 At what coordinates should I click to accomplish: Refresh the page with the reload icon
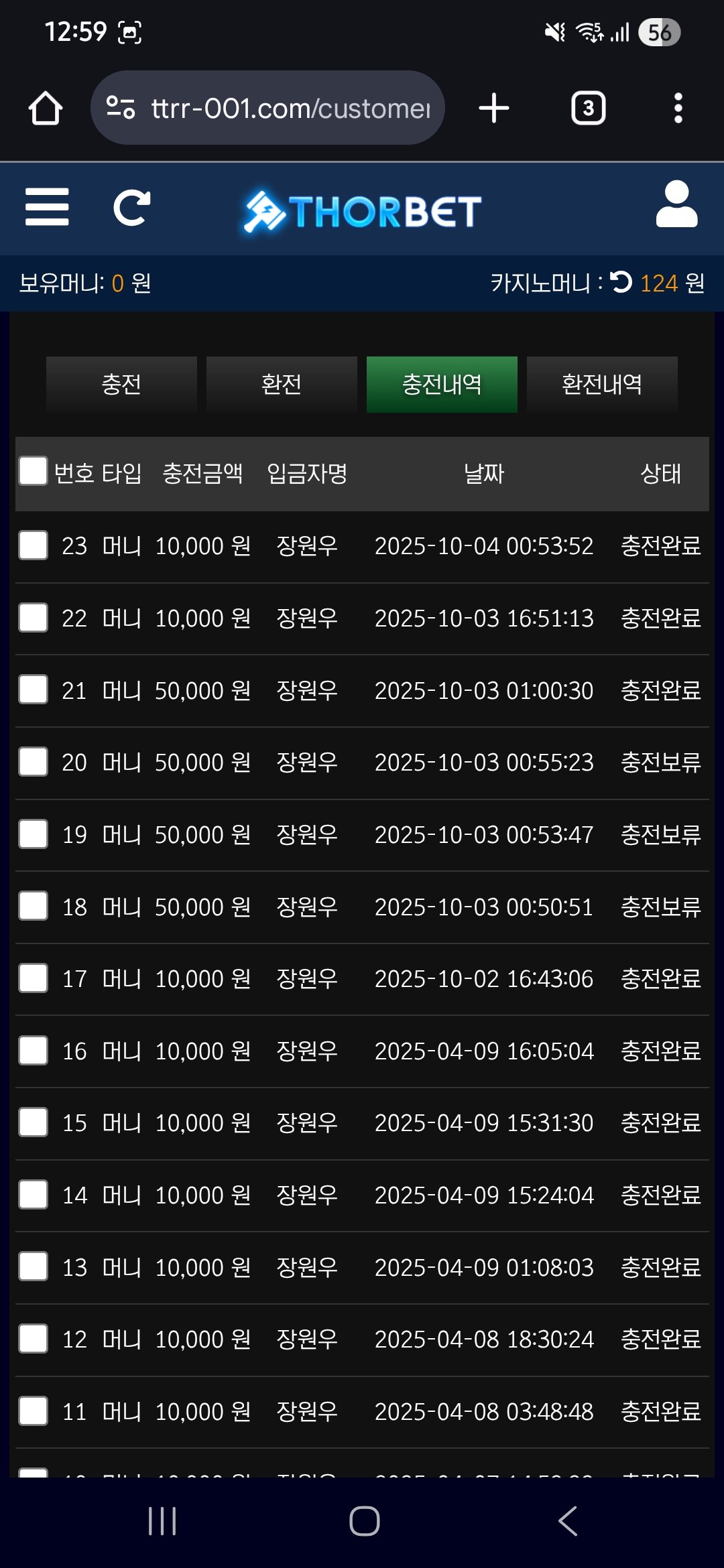(131, 208)
